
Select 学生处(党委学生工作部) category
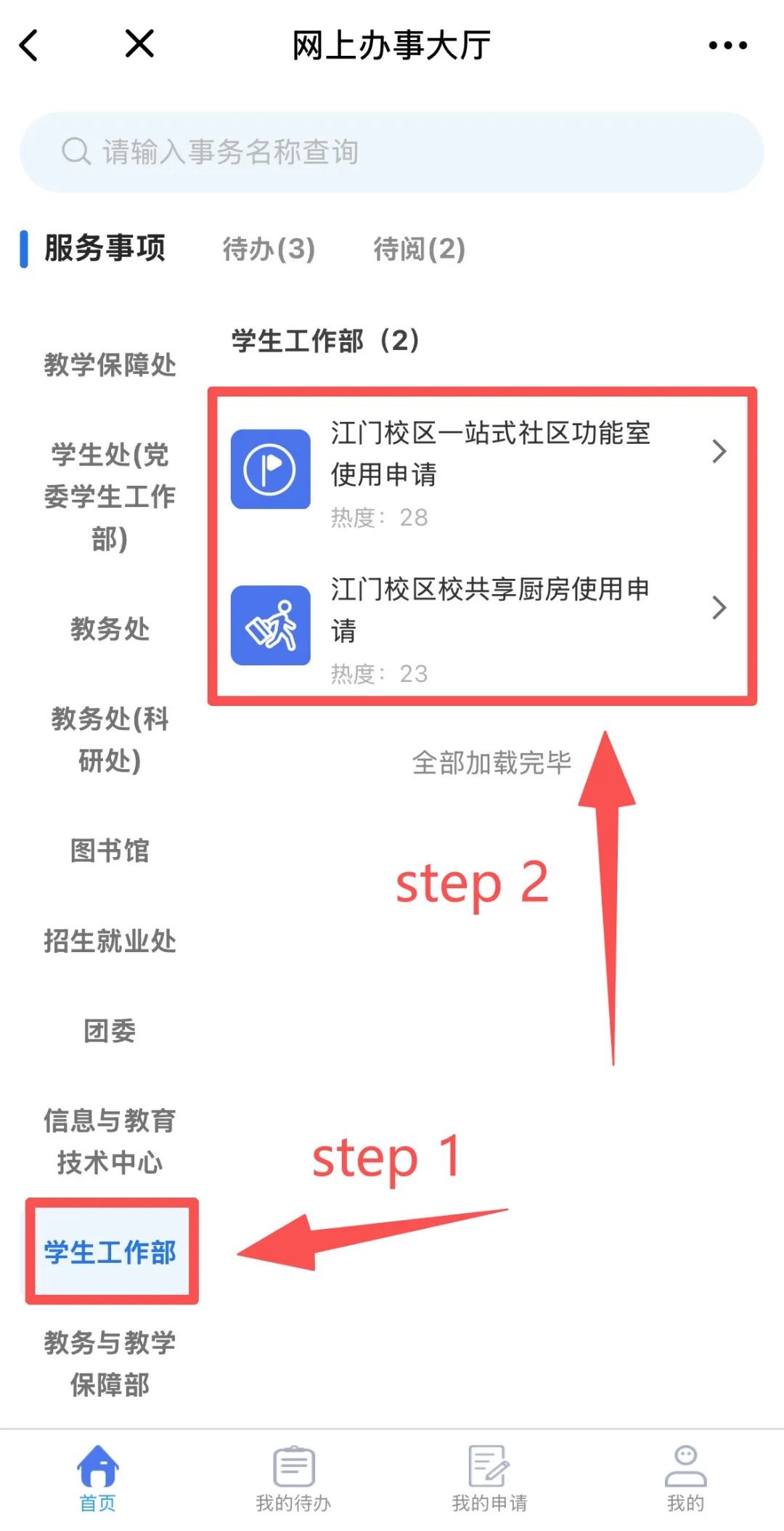pos(110,497)
